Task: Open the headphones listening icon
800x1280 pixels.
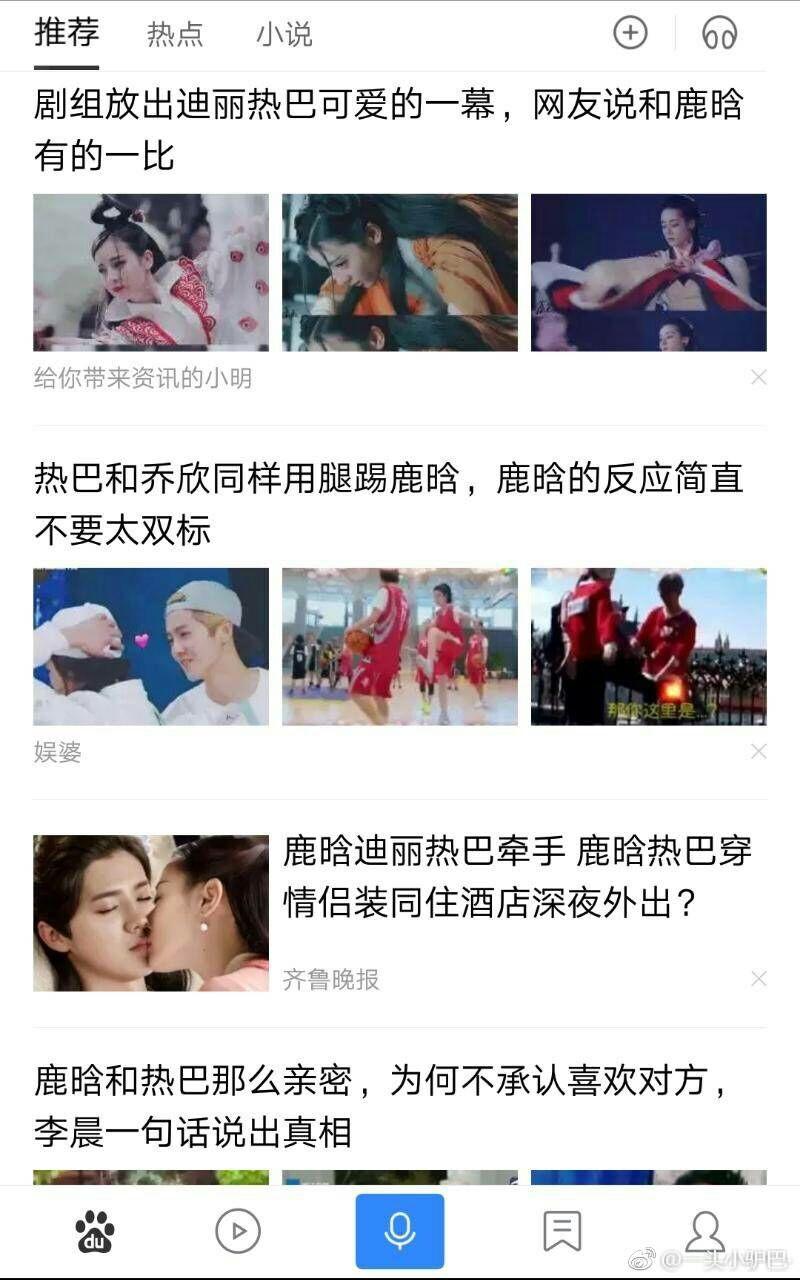Action: 719,33
